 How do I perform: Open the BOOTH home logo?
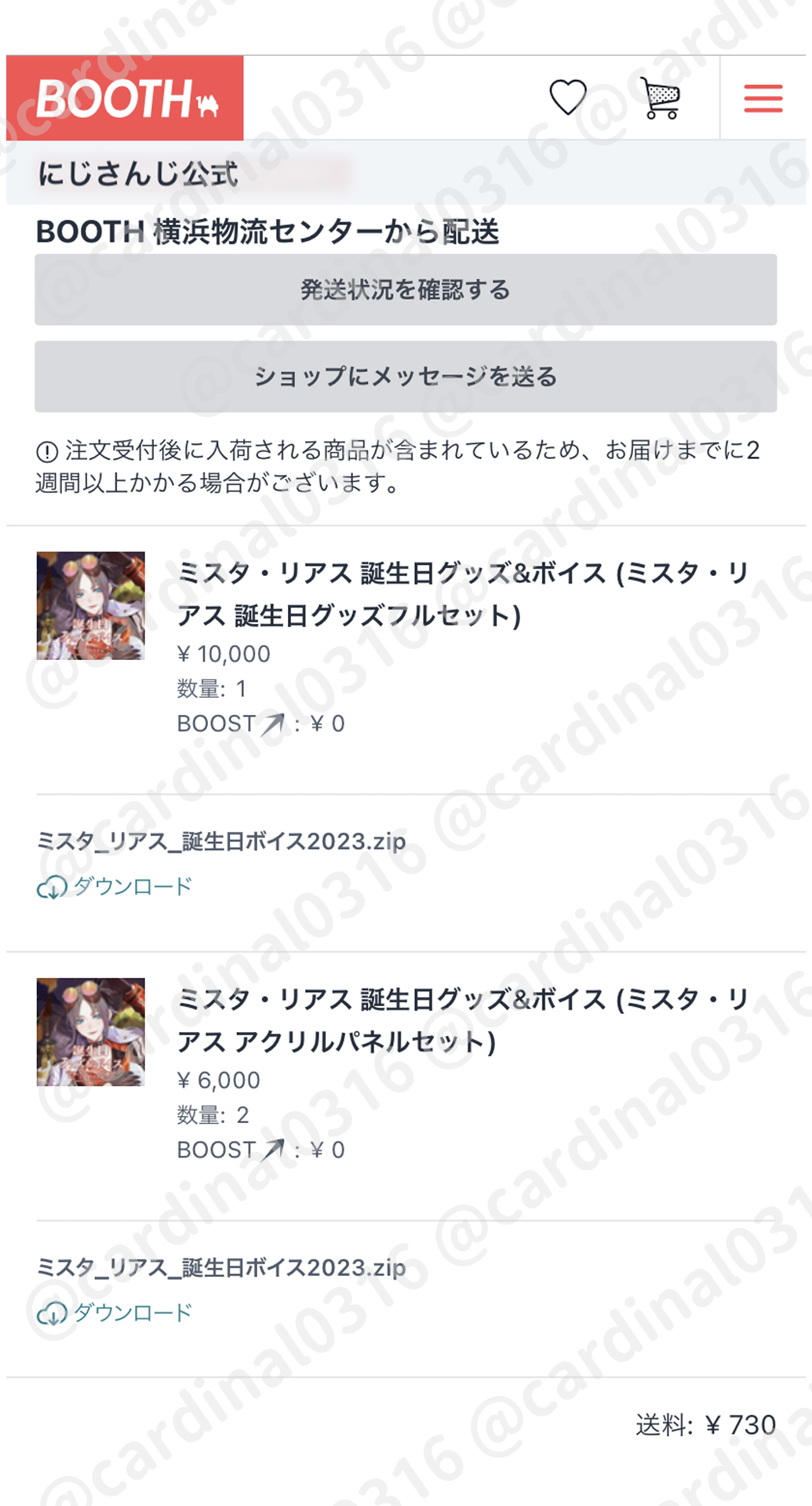tap(126, 99)
